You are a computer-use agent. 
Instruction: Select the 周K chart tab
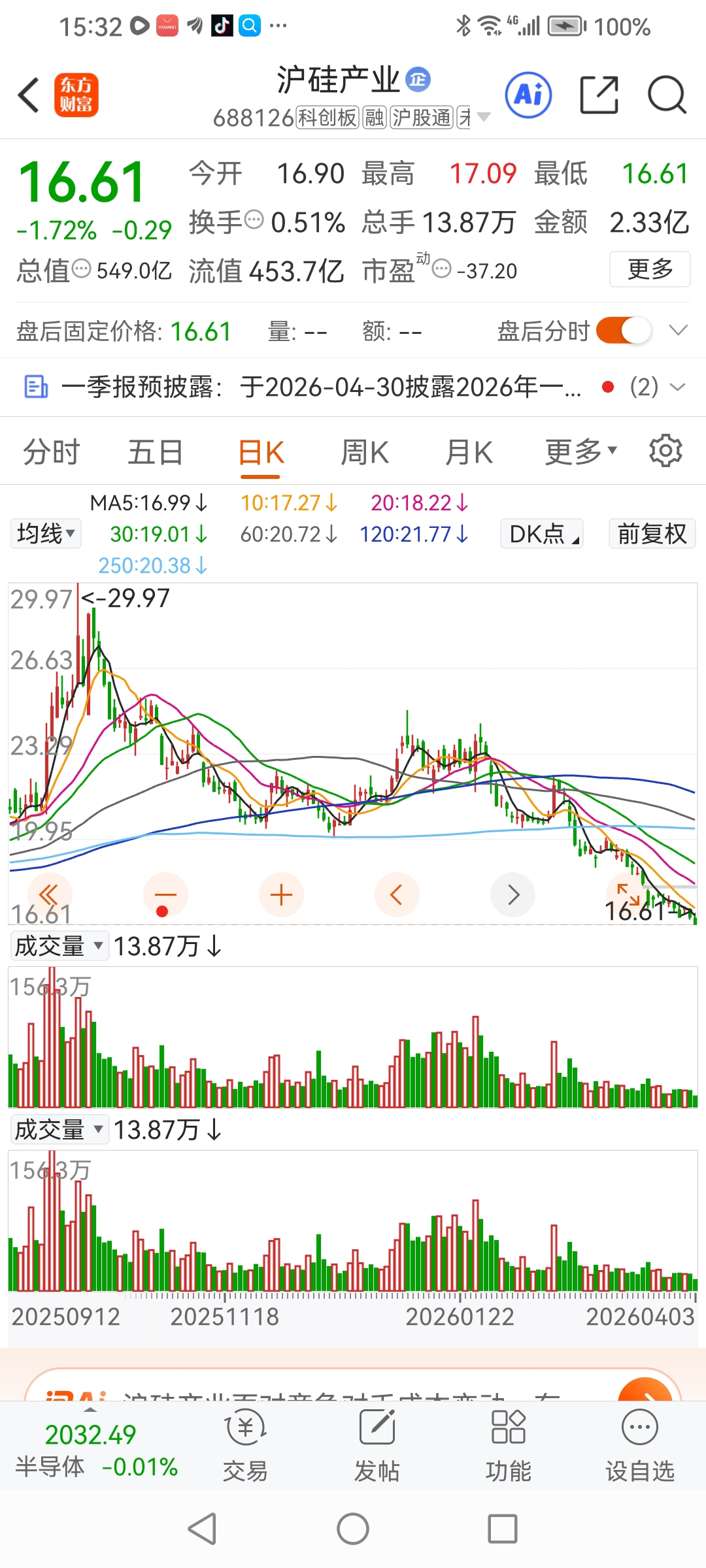364,452
